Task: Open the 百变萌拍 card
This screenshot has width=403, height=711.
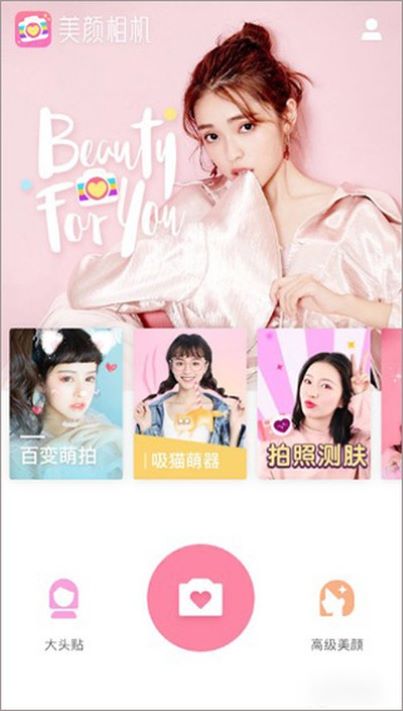Action: 66,404
